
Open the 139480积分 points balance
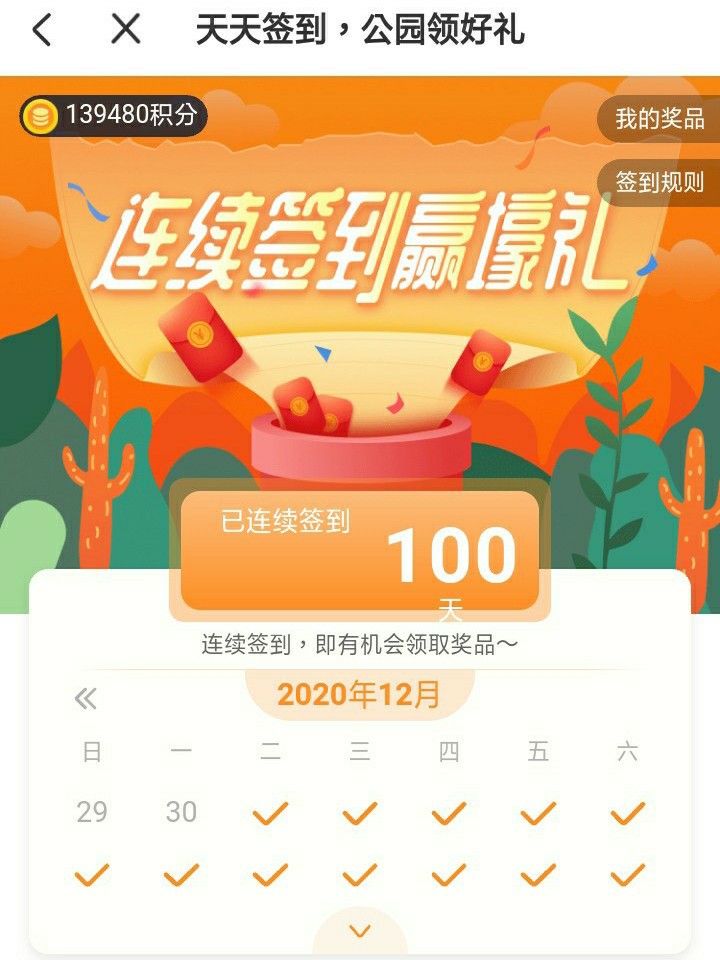tap(113, 116)
